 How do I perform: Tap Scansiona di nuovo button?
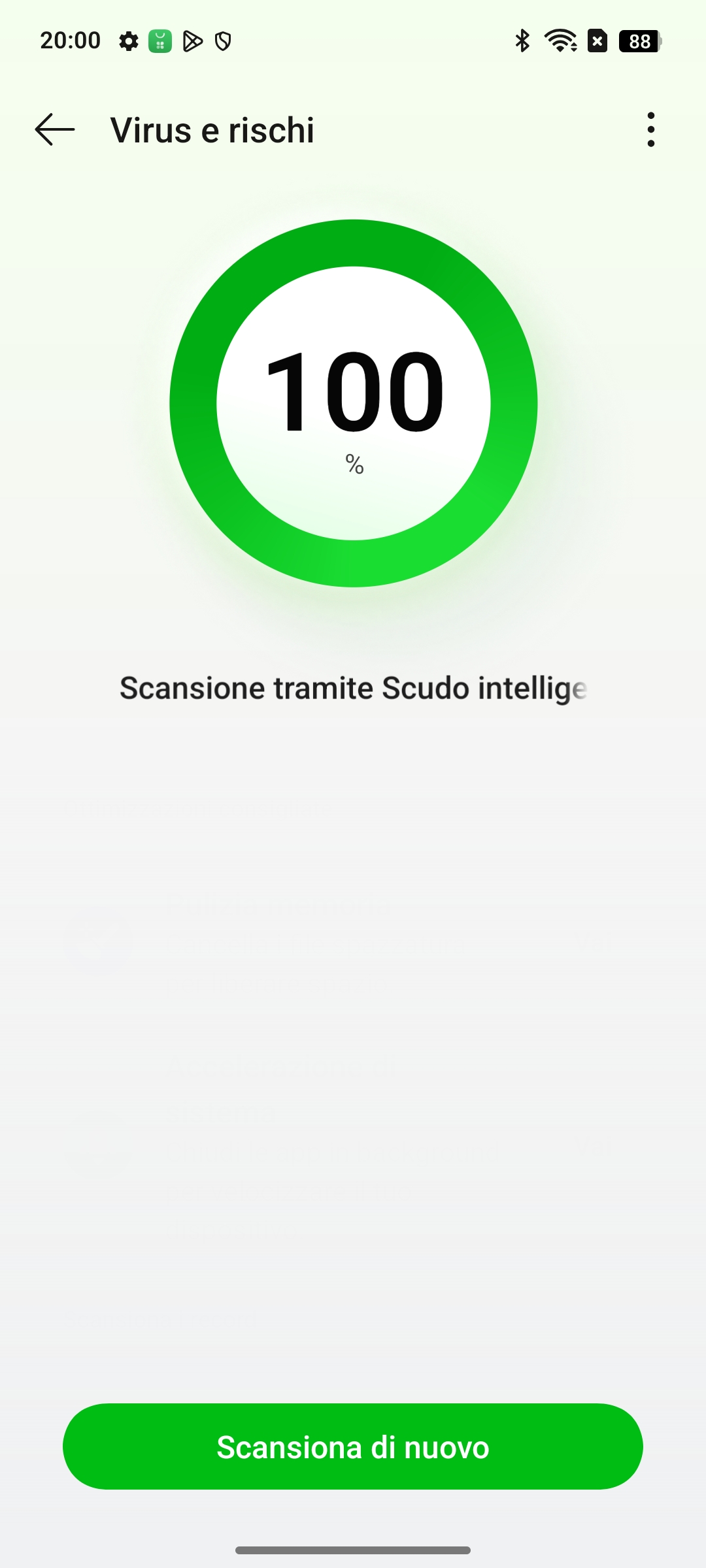[x=353, y=1446]
